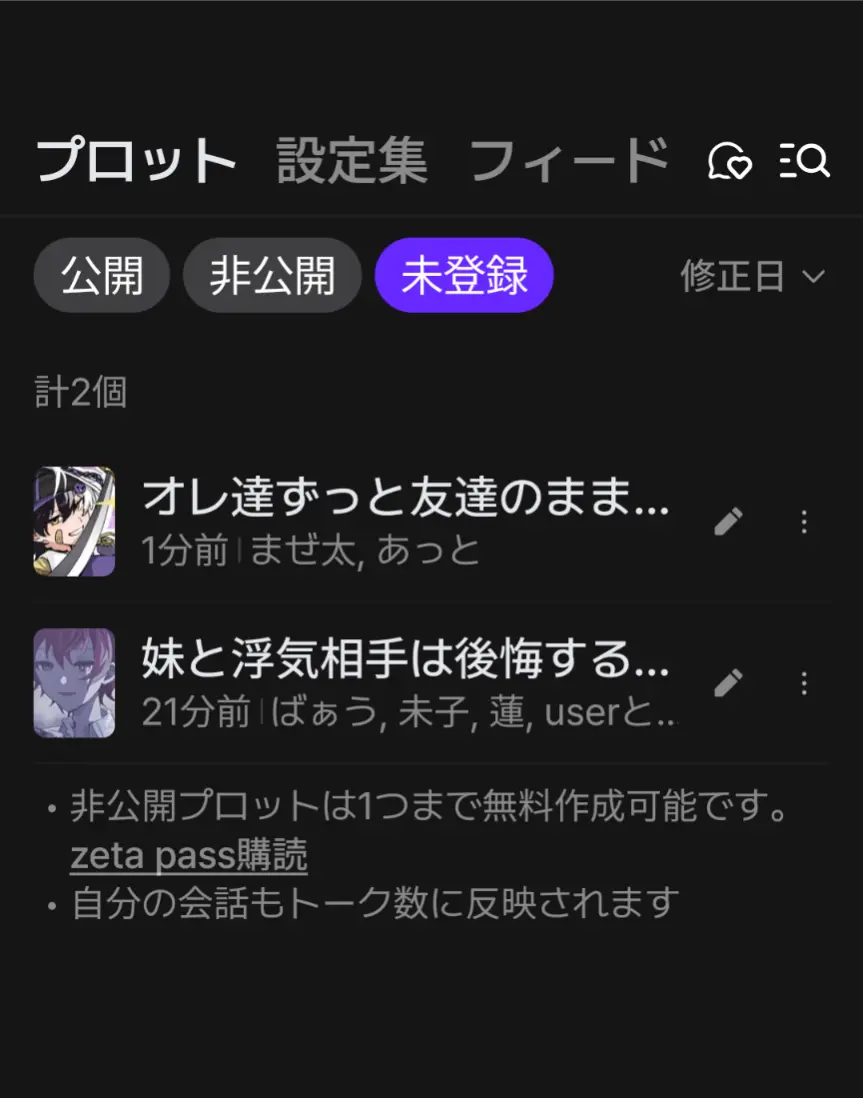Edit the 妹と浮気相手は後悔する plot
Image resolution: width=863 pixels, height=1098 pixels.
(729, 683)
